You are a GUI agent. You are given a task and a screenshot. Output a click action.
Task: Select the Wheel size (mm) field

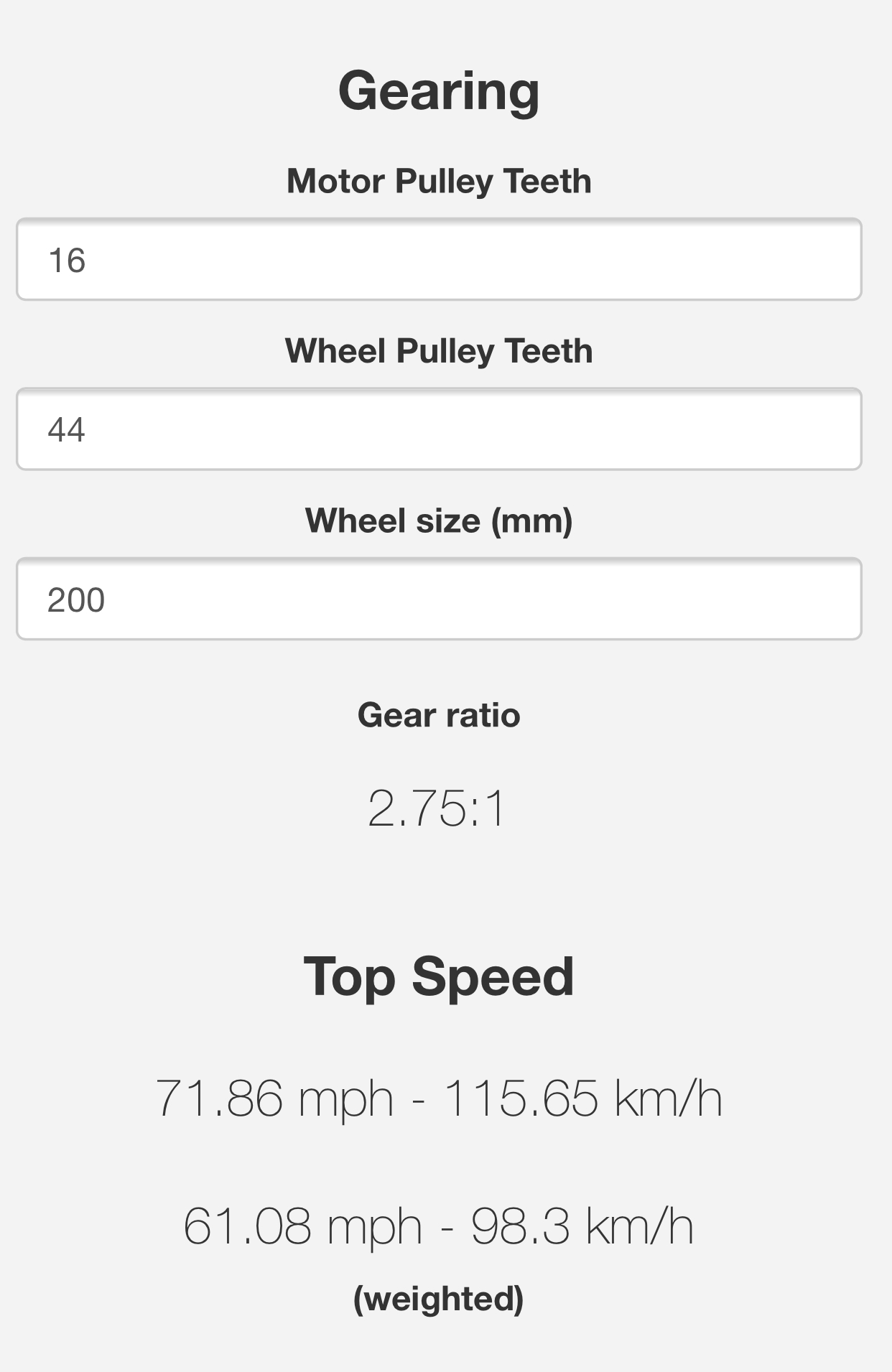pyautogui.click(x=438, y=599)
